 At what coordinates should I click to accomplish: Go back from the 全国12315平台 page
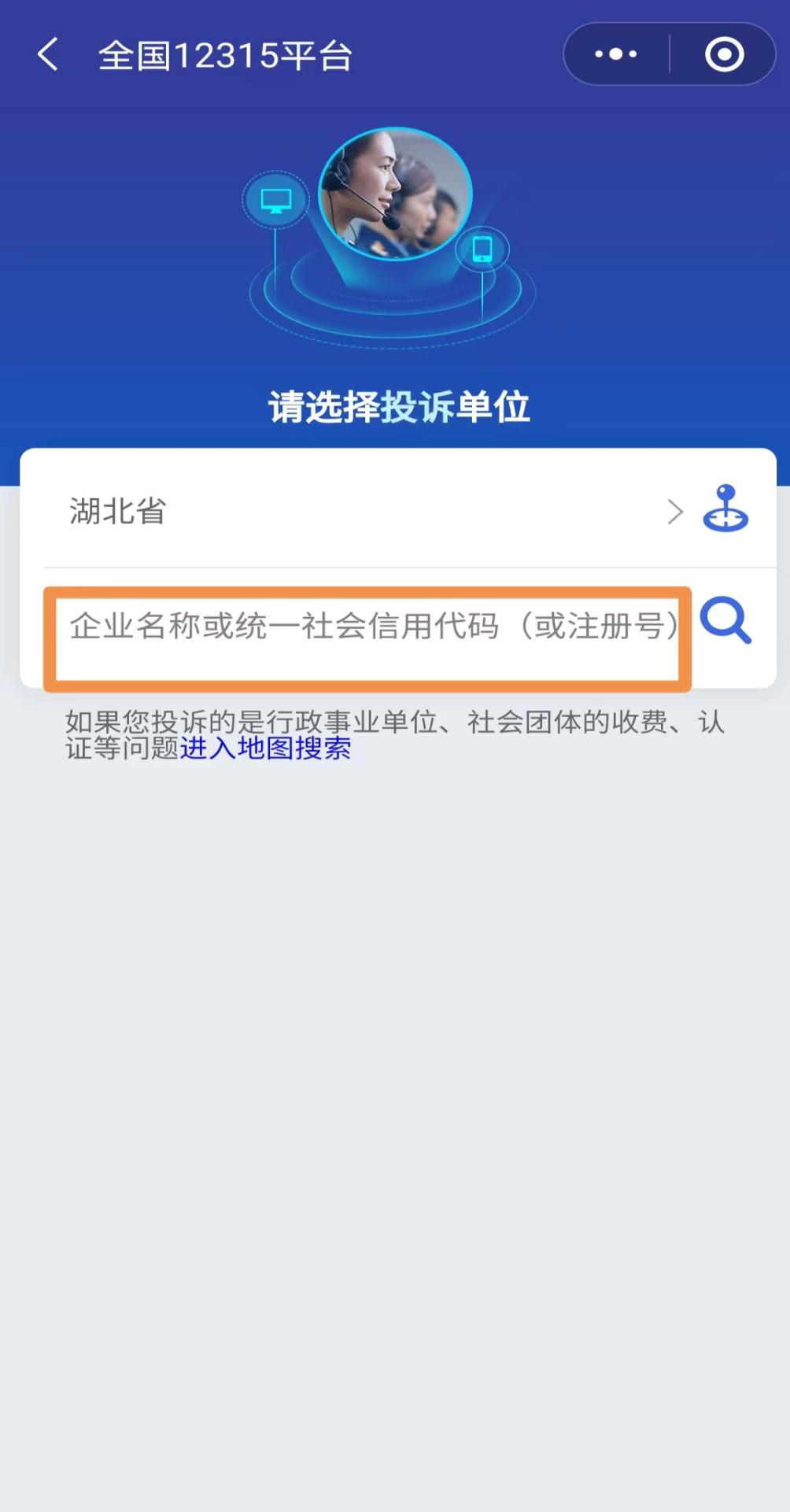(x=48, y=55)
